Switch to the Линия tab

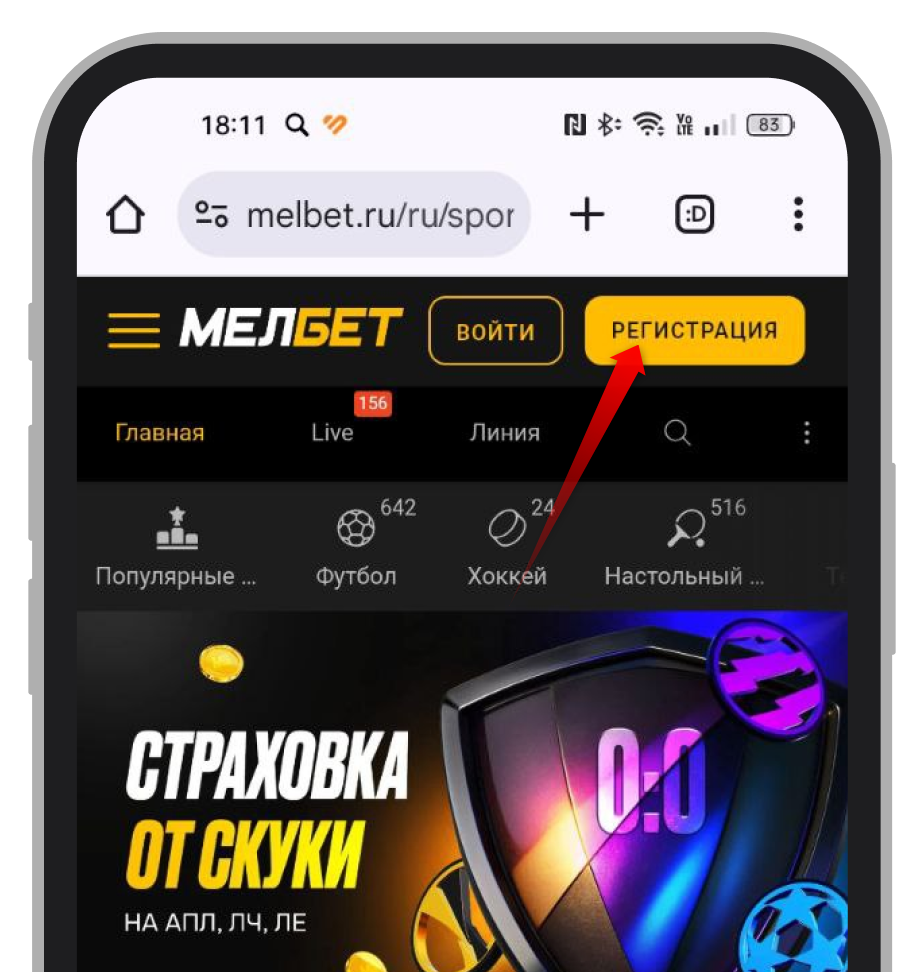[505, 433]
